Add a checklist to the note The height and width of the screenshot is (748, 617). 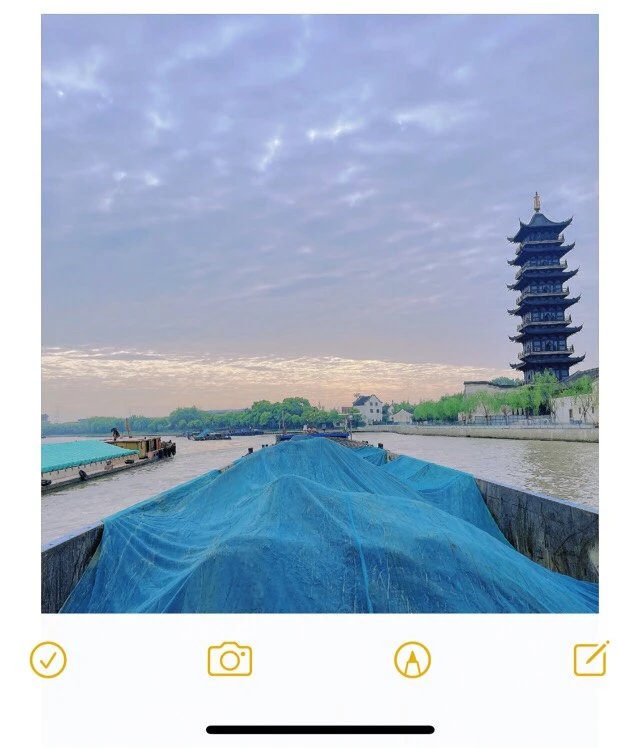click(48, 660)
